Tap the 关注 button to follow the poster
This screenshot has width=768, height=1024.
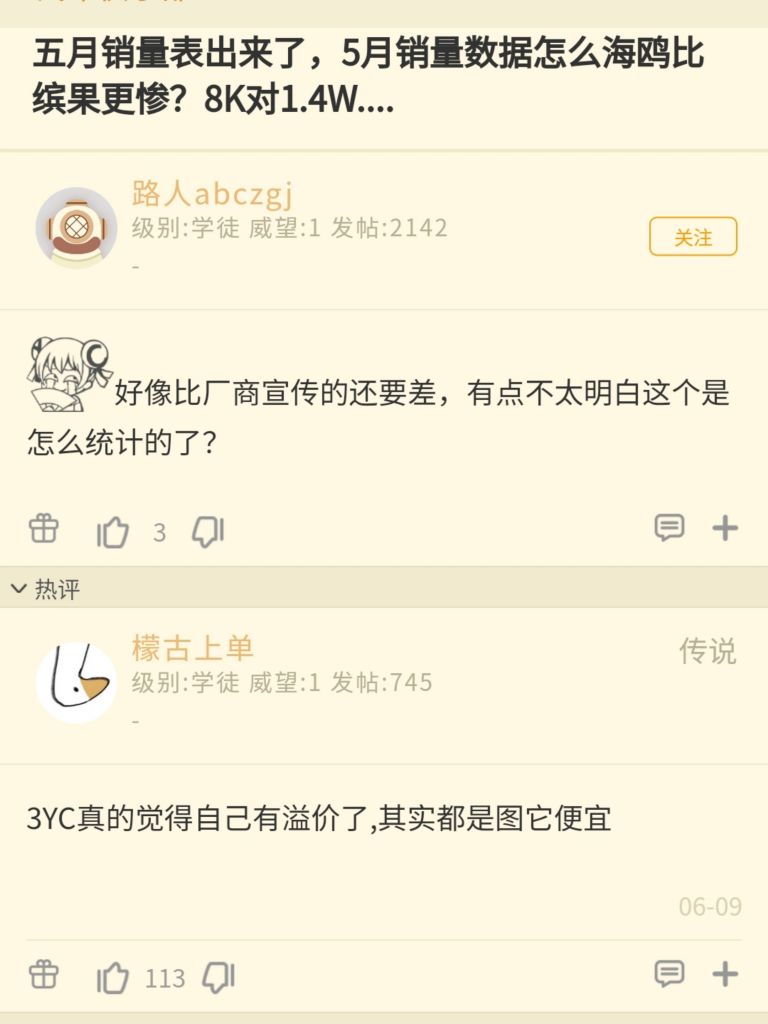[x=694, y=238]
